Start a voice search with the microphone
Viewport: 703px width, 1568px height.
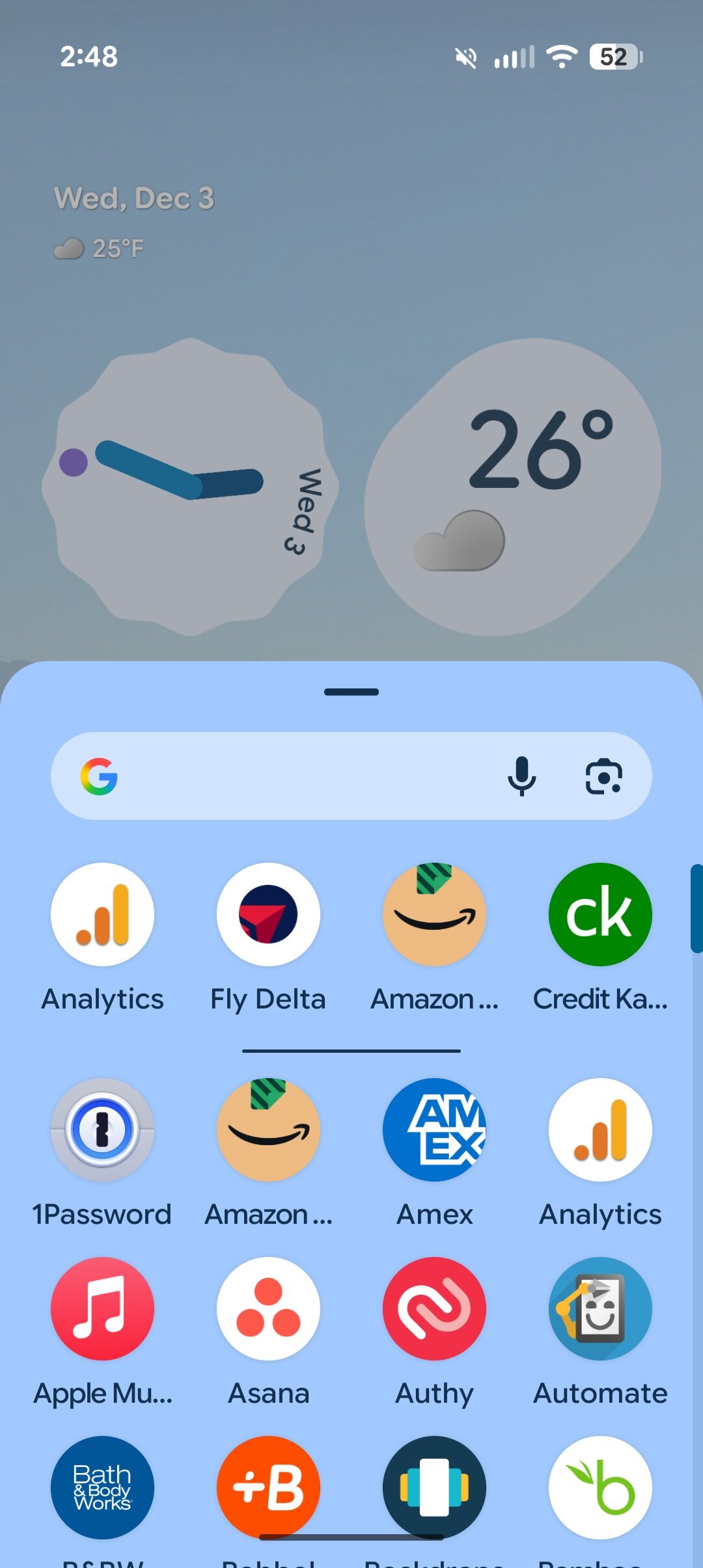click(x=523, y=777)
